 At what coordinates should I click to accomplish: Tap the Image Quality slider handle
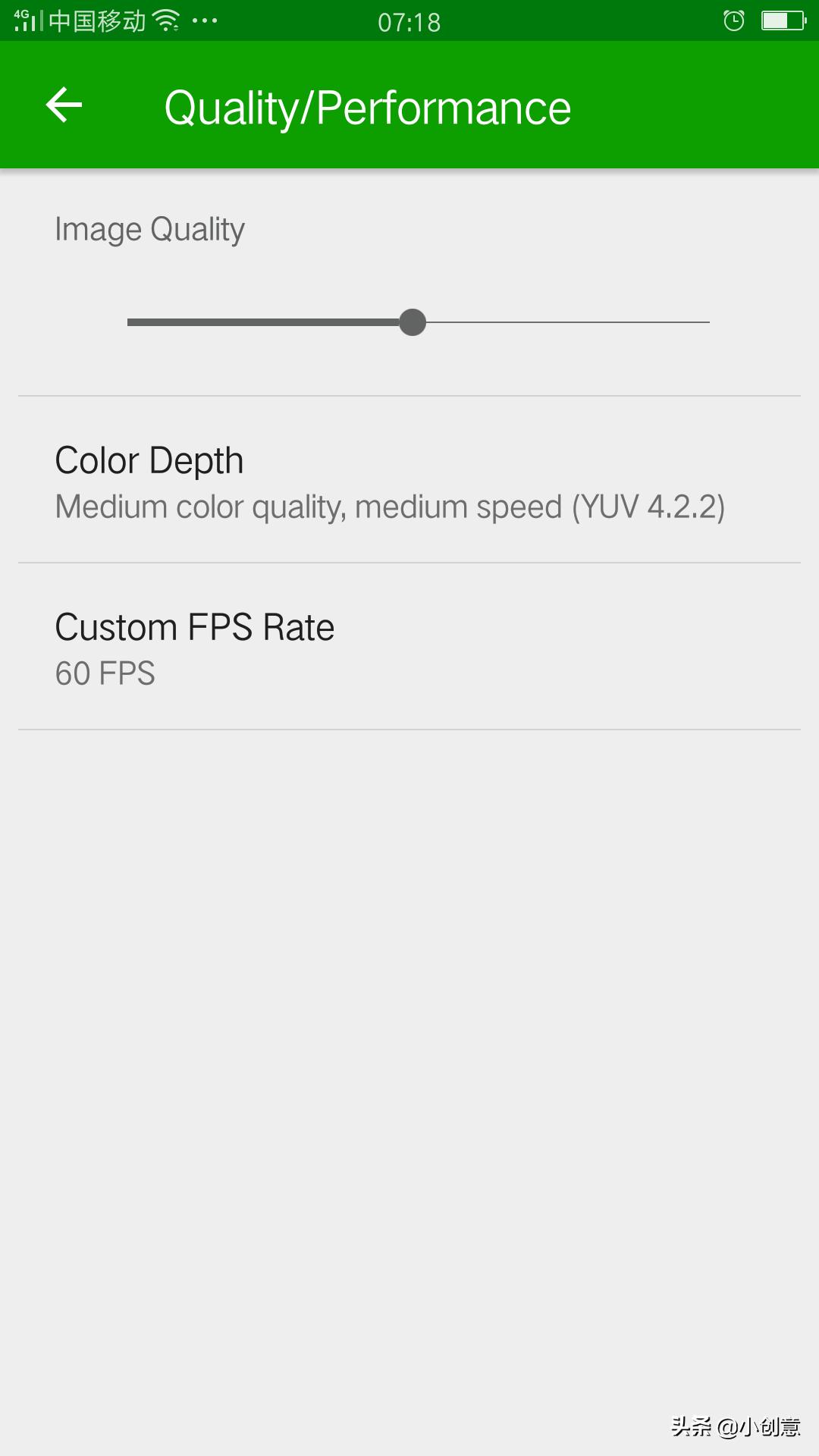pyautogui.click(x=413, y=322)
